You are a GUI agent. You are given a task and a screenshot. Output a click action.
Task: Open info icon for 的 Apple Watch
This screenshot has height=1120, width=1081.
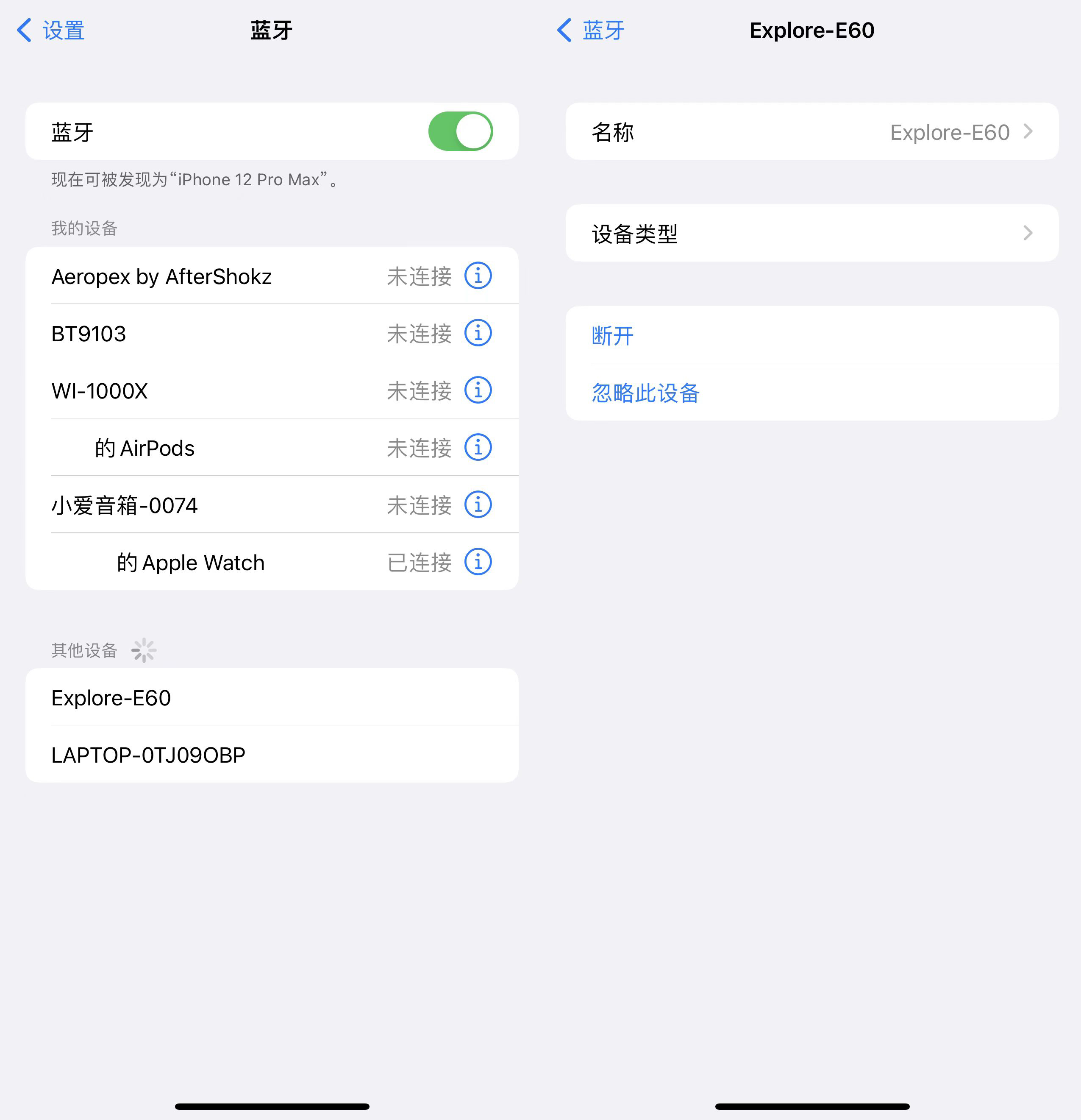pyautogui.click(x=478, y=562)
